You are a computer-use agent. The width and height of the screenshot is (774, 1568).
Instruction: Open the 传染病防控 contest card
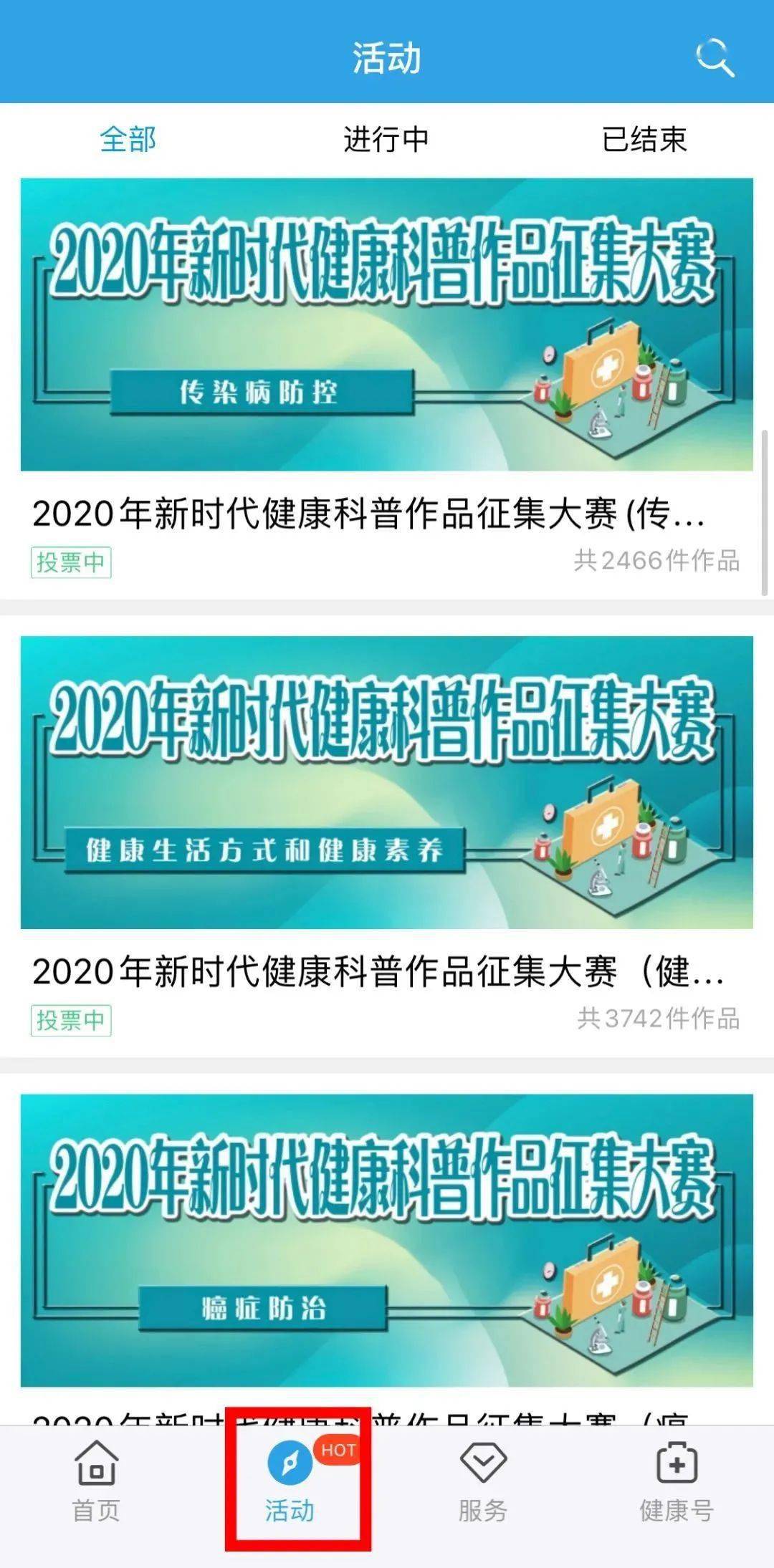coord(386,324)
